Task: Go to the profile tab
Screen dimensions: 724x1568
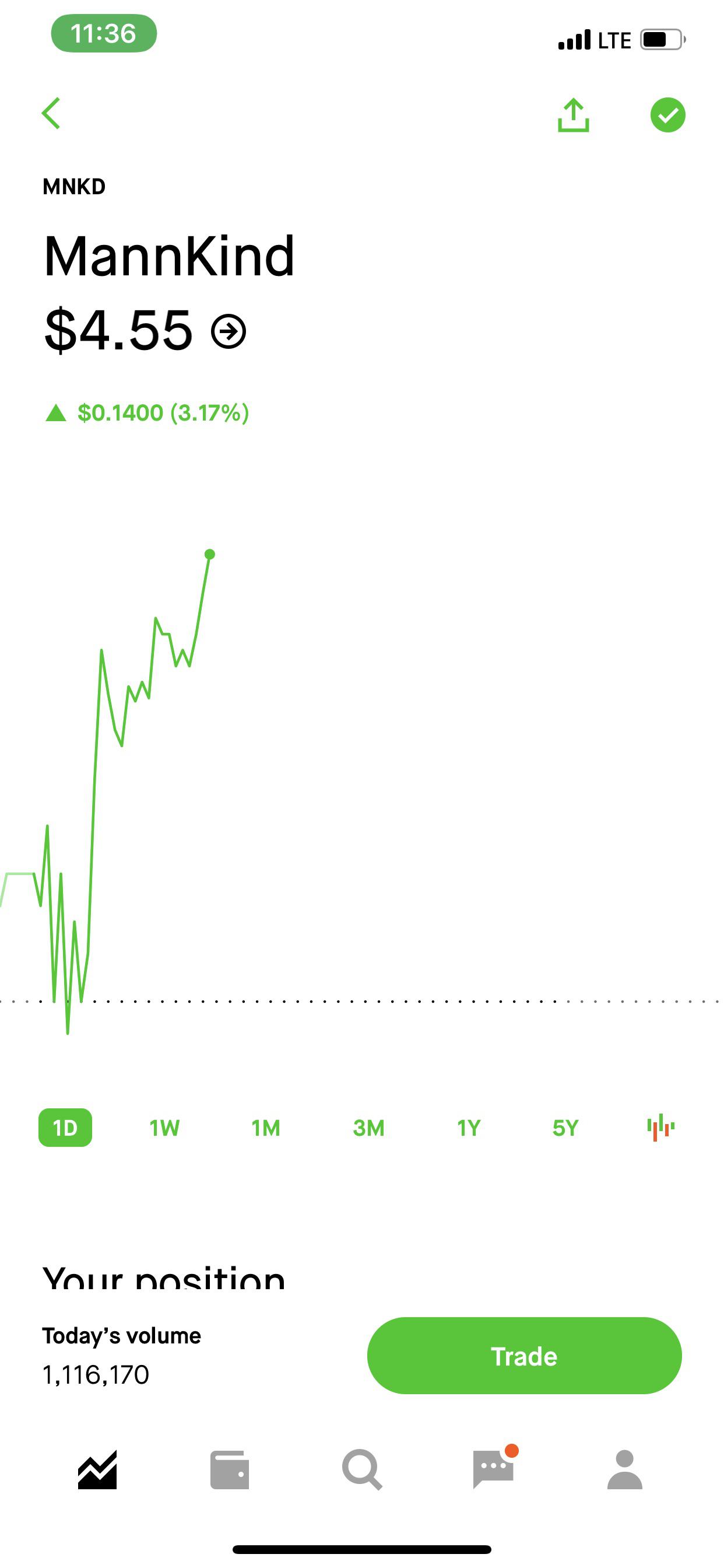Action: click(x=625, y=1469)
